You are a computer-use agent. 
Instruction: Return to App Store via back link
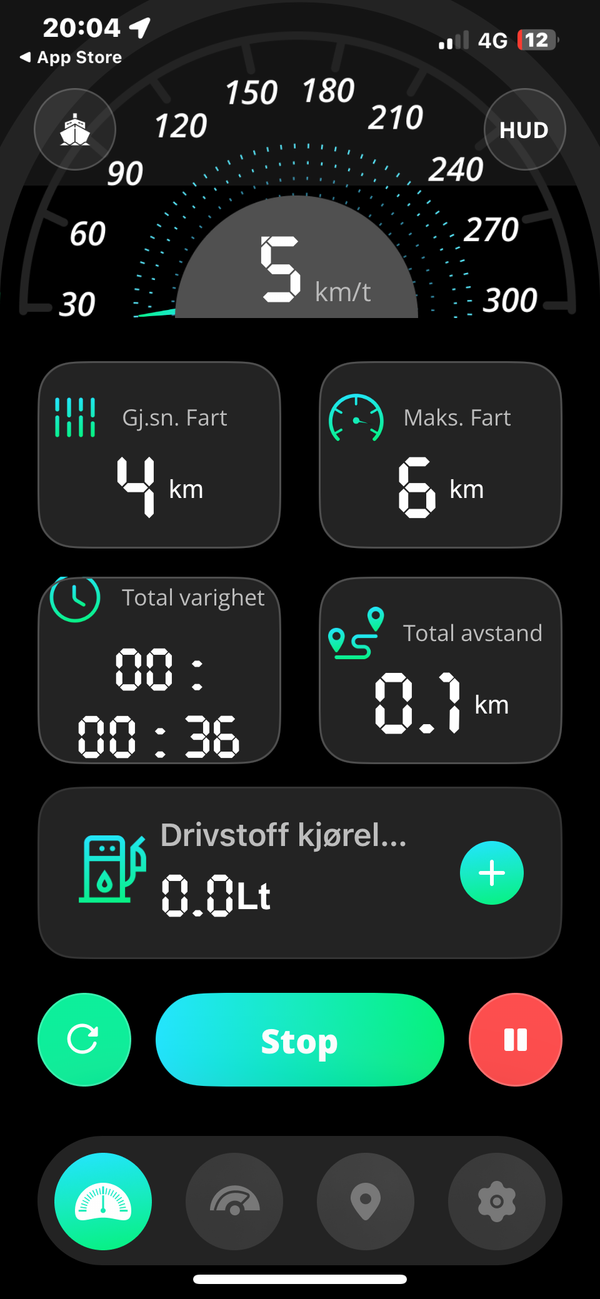(x=70, y=58)
